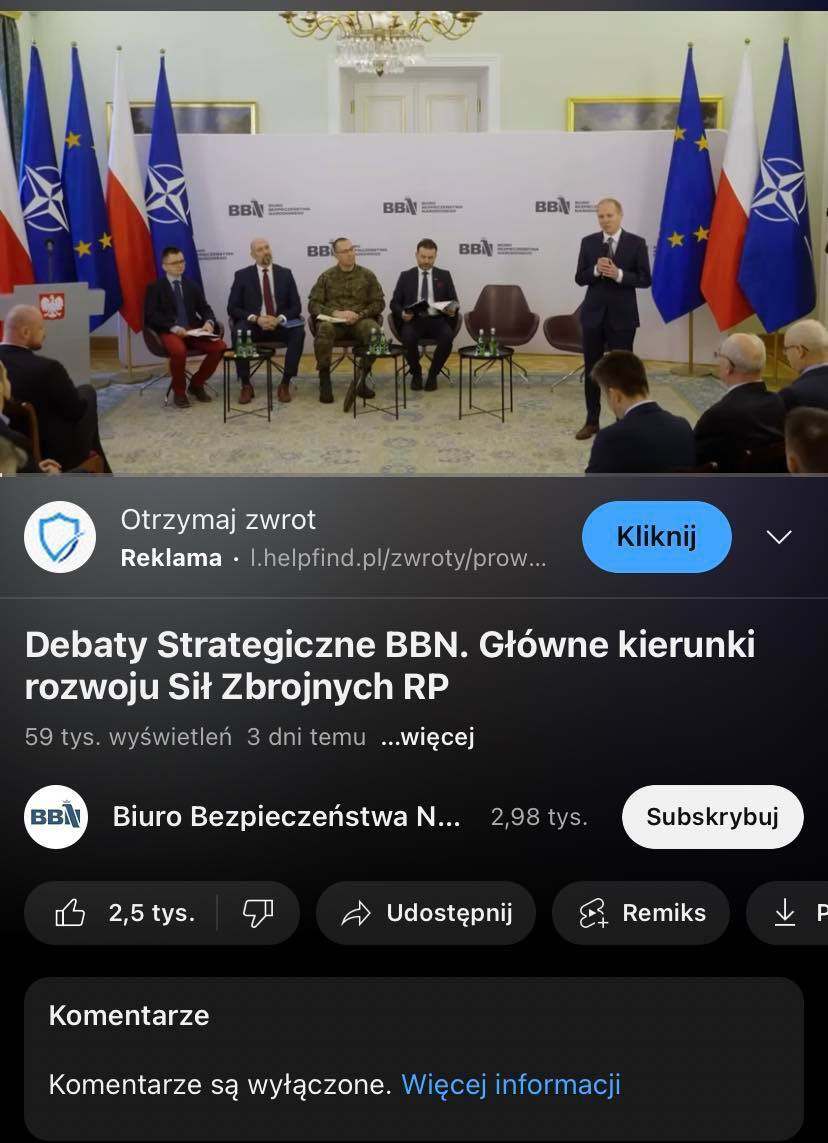Open the helpfind.pl ad link
Image resolution: width=828 pixels, height=1143 pixels.
[x=398, y=558]
